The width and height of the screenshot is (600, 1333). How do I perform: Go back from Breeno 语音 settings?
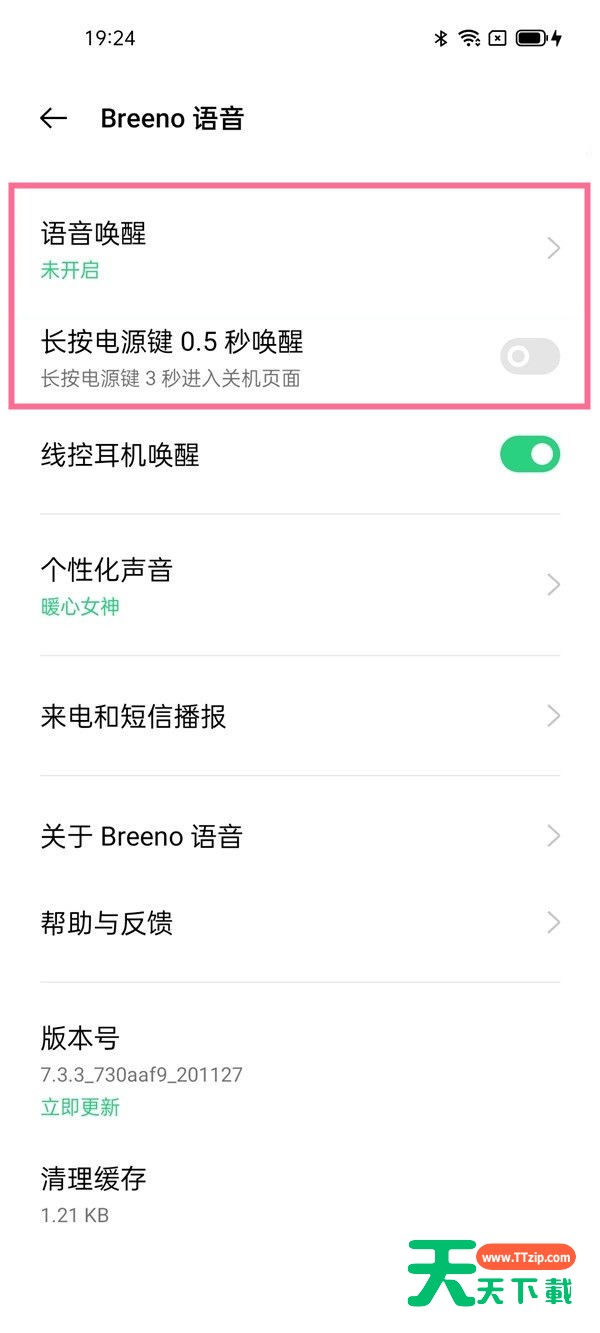(53, 119)
